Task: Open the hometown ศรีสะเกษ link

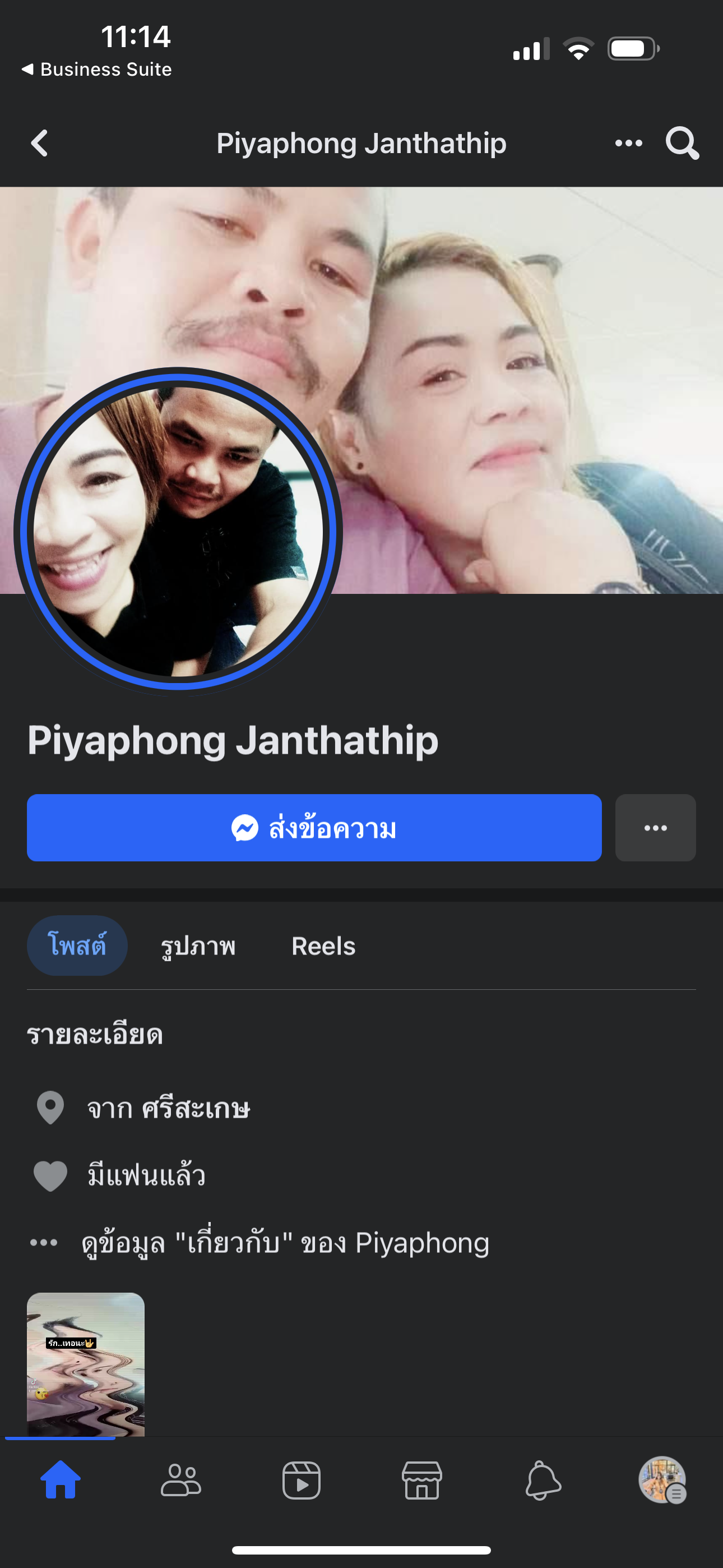Action: (x=194, y=1108)
